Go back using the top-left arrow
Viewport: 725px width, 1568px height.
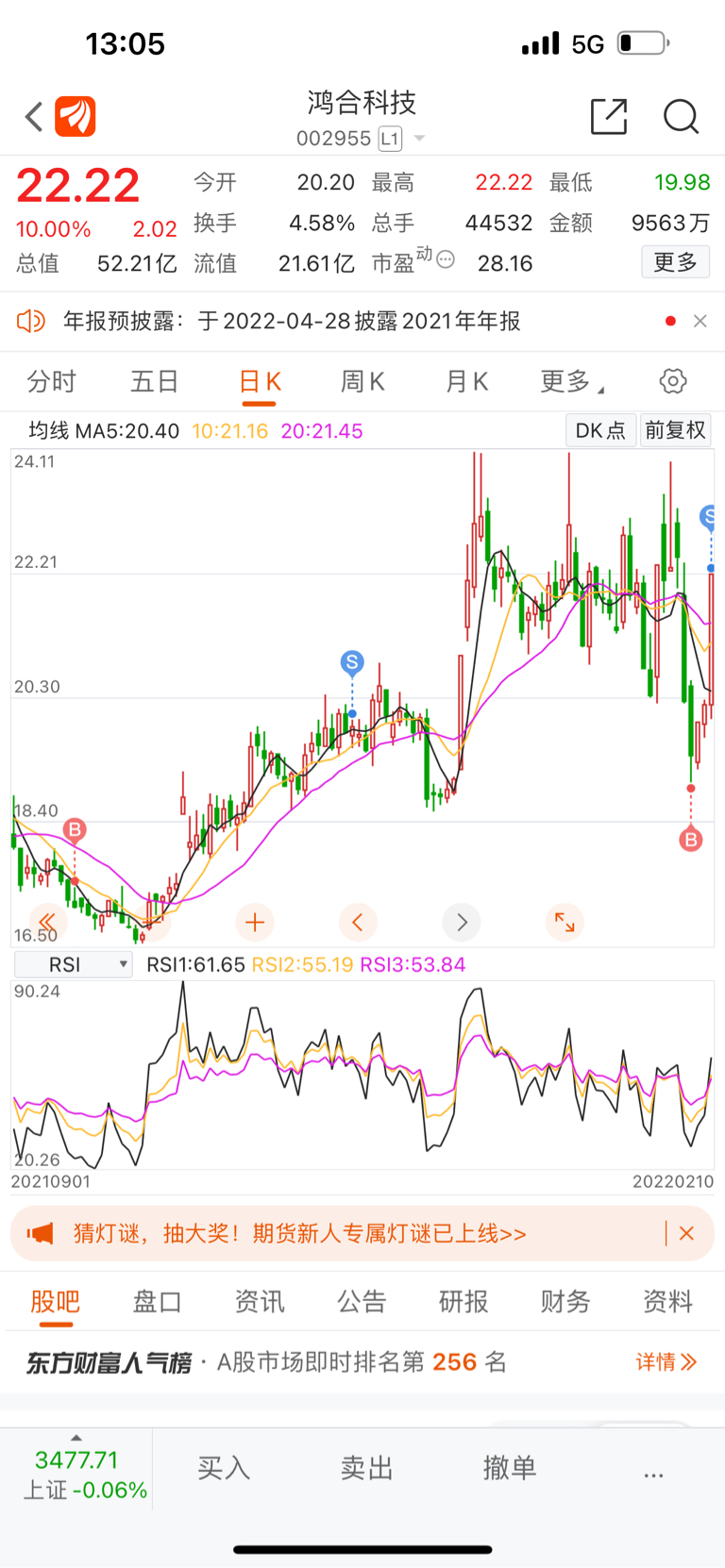tap(34, 117)
